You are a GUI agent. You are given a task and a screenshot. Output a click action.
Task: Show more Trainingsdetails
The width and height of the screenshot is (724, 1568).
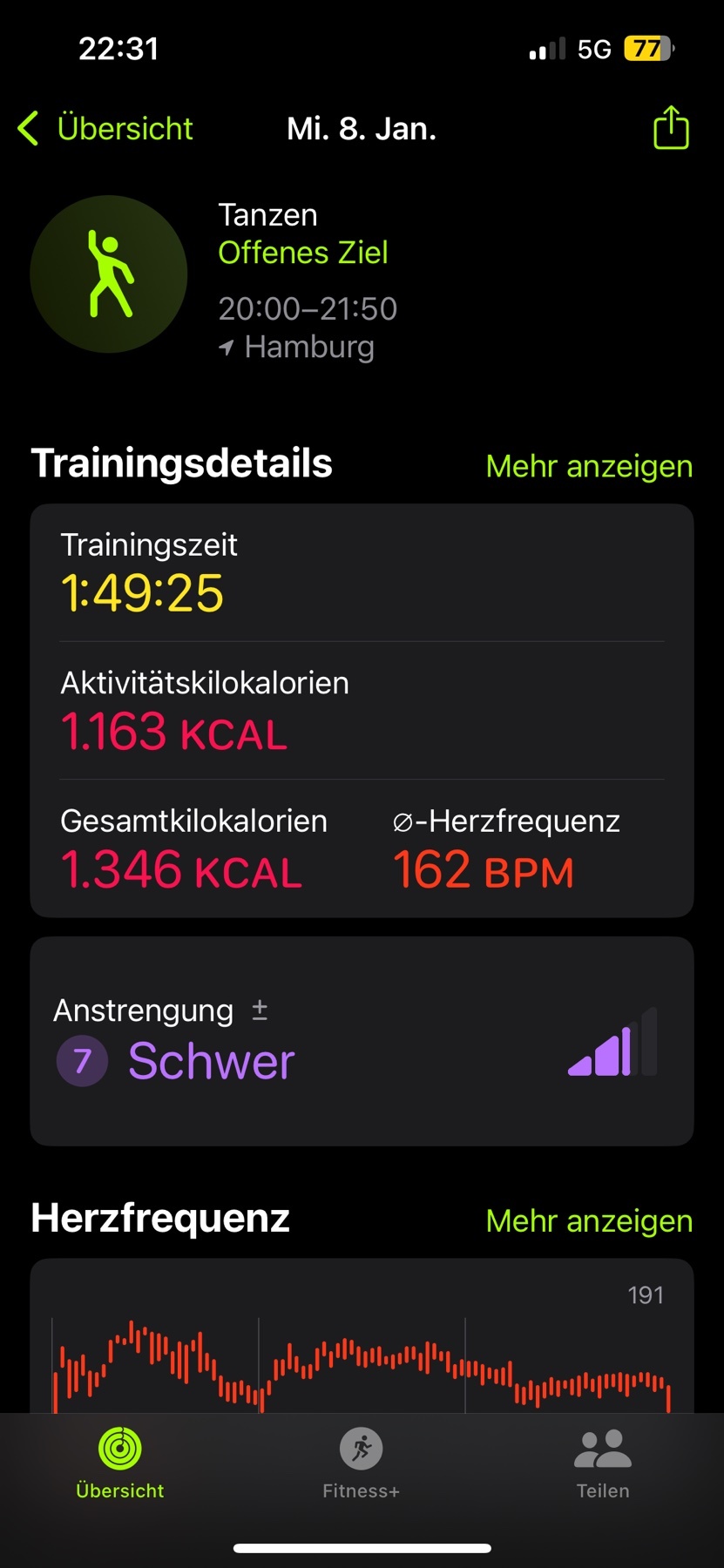589,466
